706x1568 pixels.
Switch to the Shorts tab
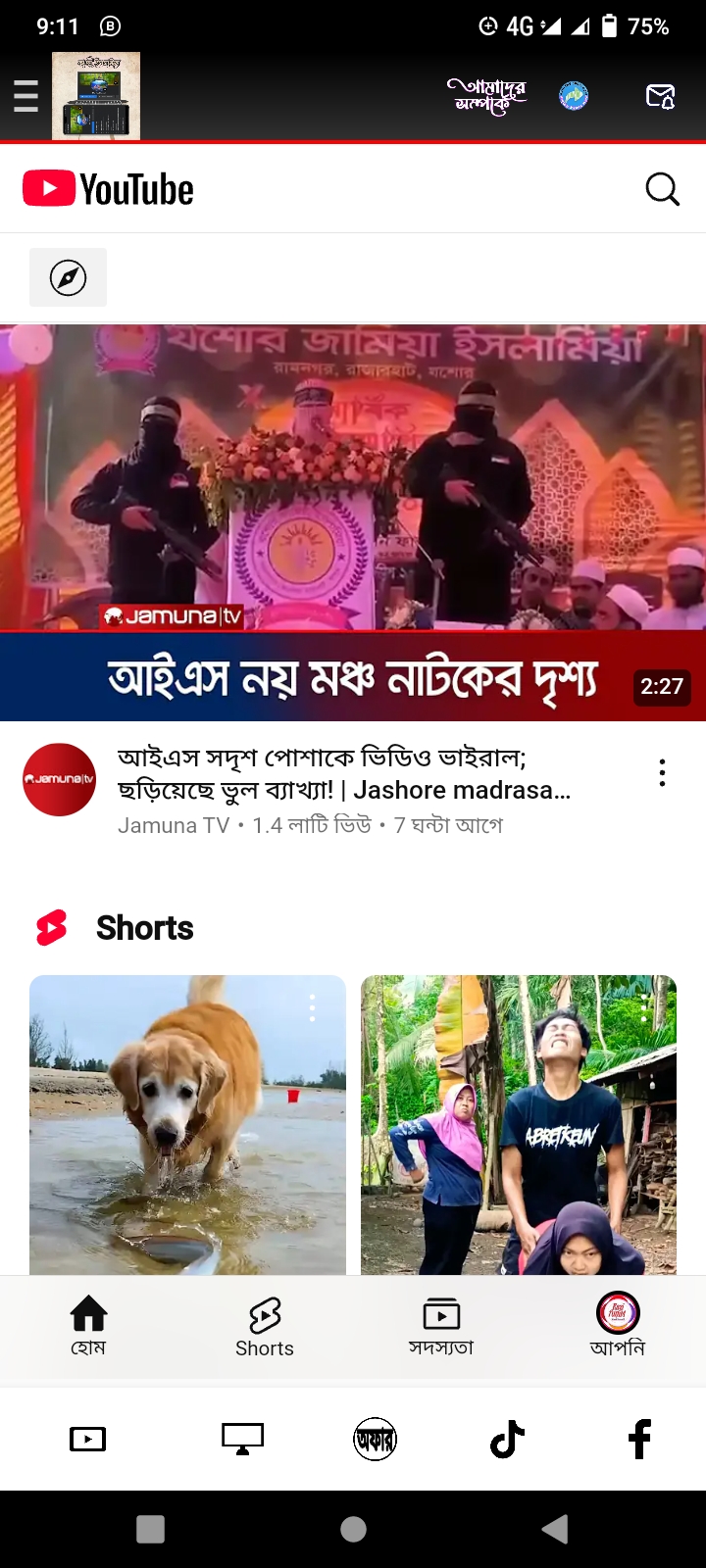265,1326
